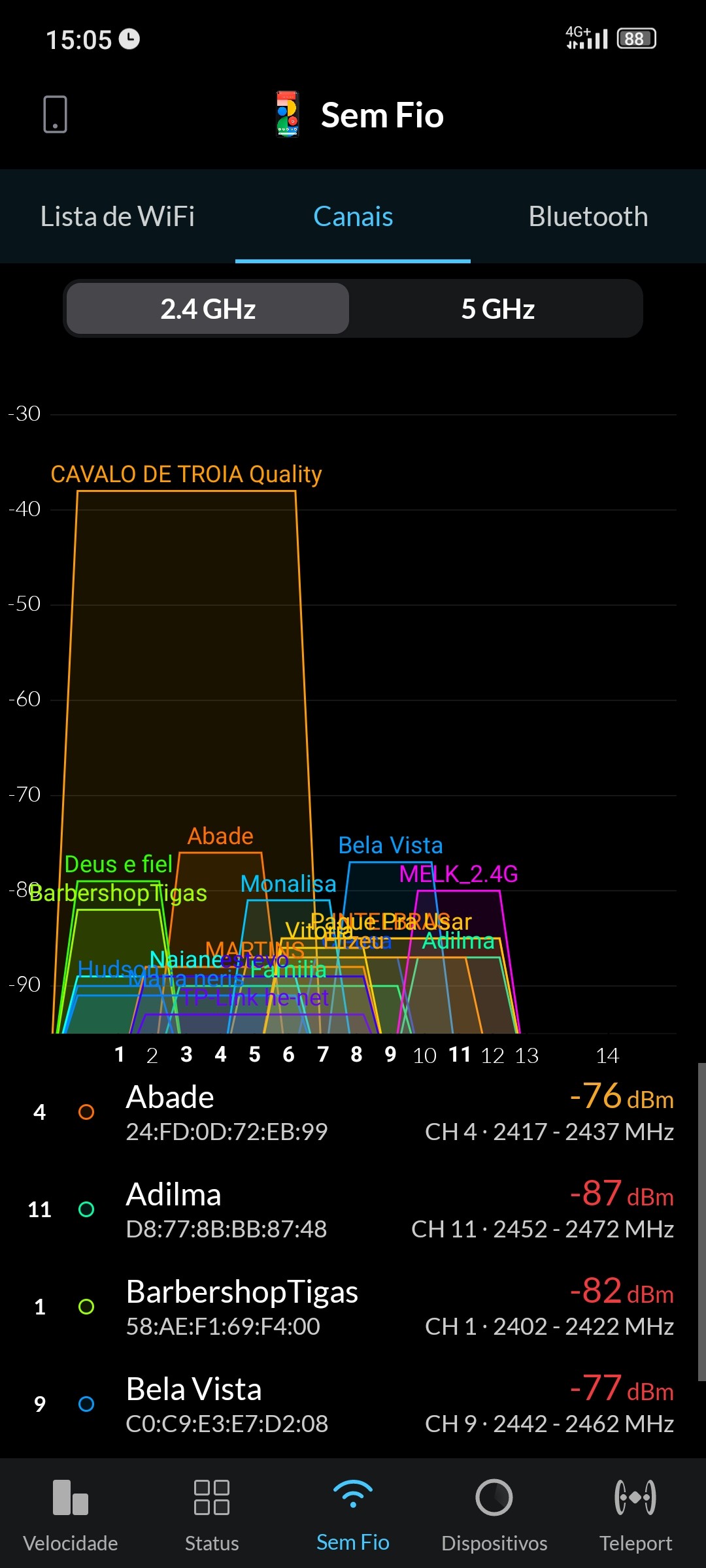This screenshot has width=706, height=1568.
Task: Open the Adilma network entry
Action: 353,1210
